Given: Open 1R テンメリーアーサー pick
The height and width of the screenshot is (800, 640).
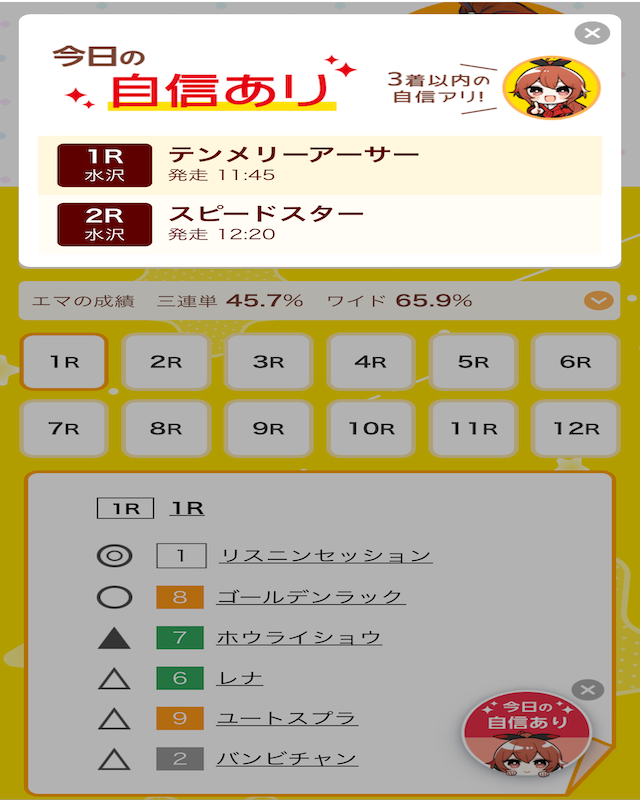Looking at the screenshot, I should click(x=320, y=165).
